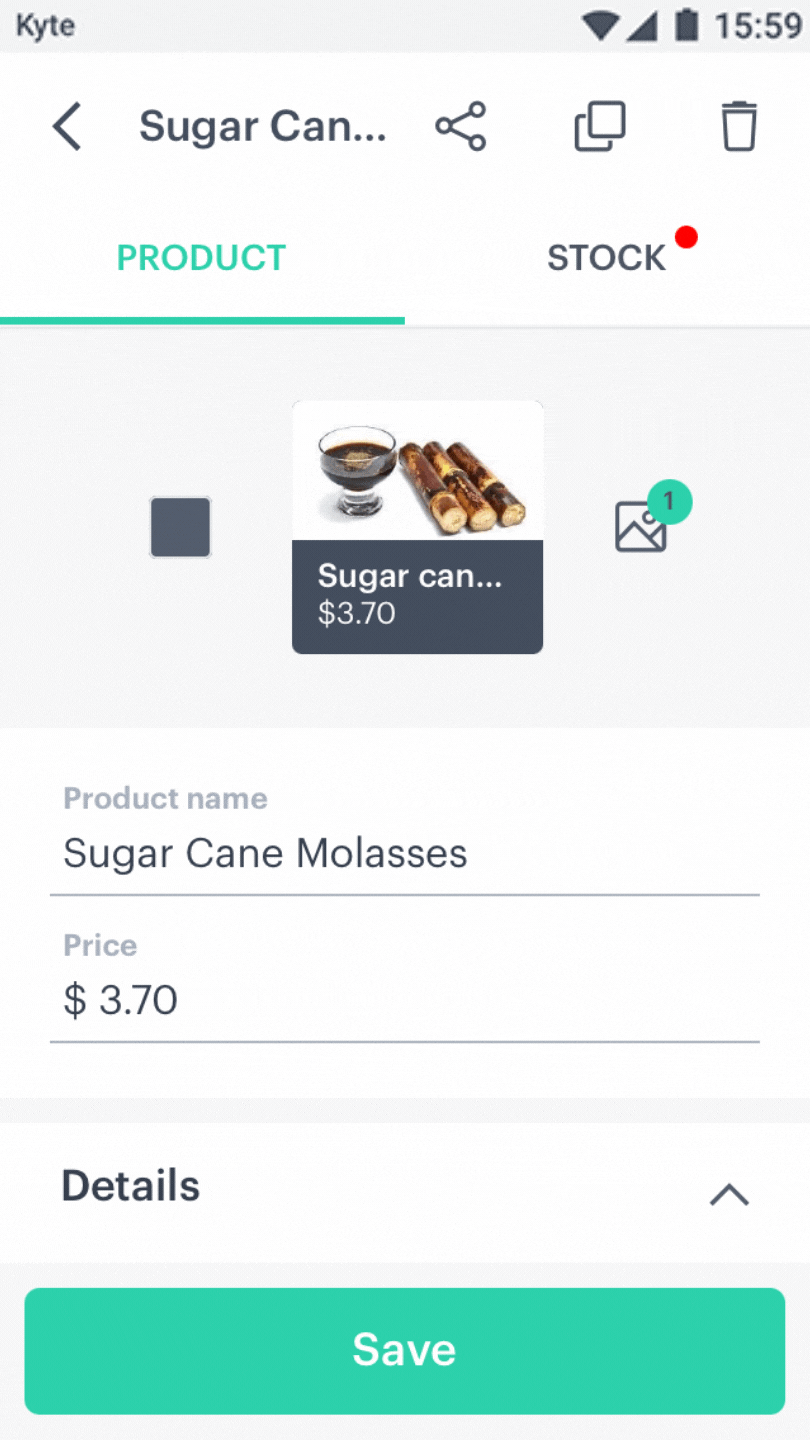Duplicate this product

coord(600,127)
